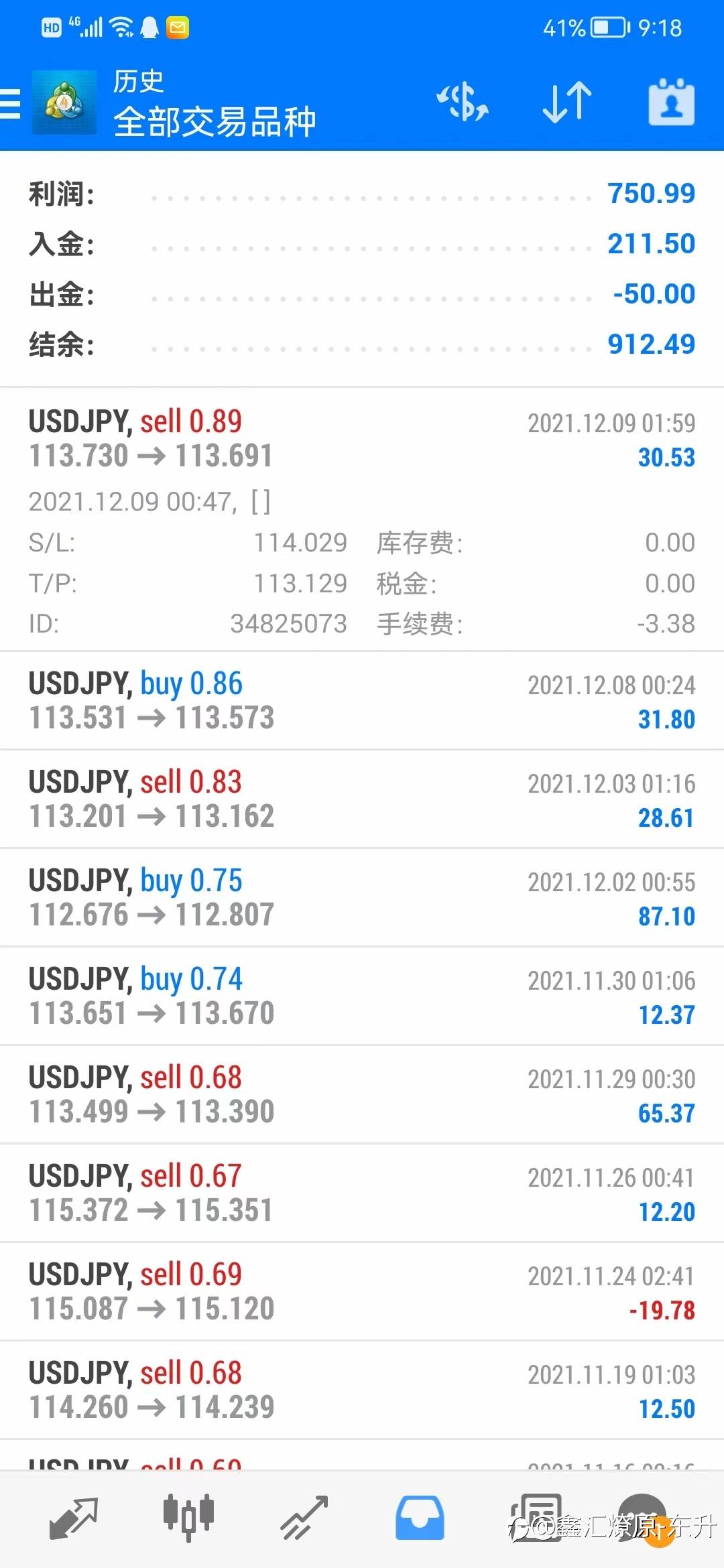View the losing USDJPY sell 0.69 trade
This screenshot has width=724, height=1568.
point(362,1292)
